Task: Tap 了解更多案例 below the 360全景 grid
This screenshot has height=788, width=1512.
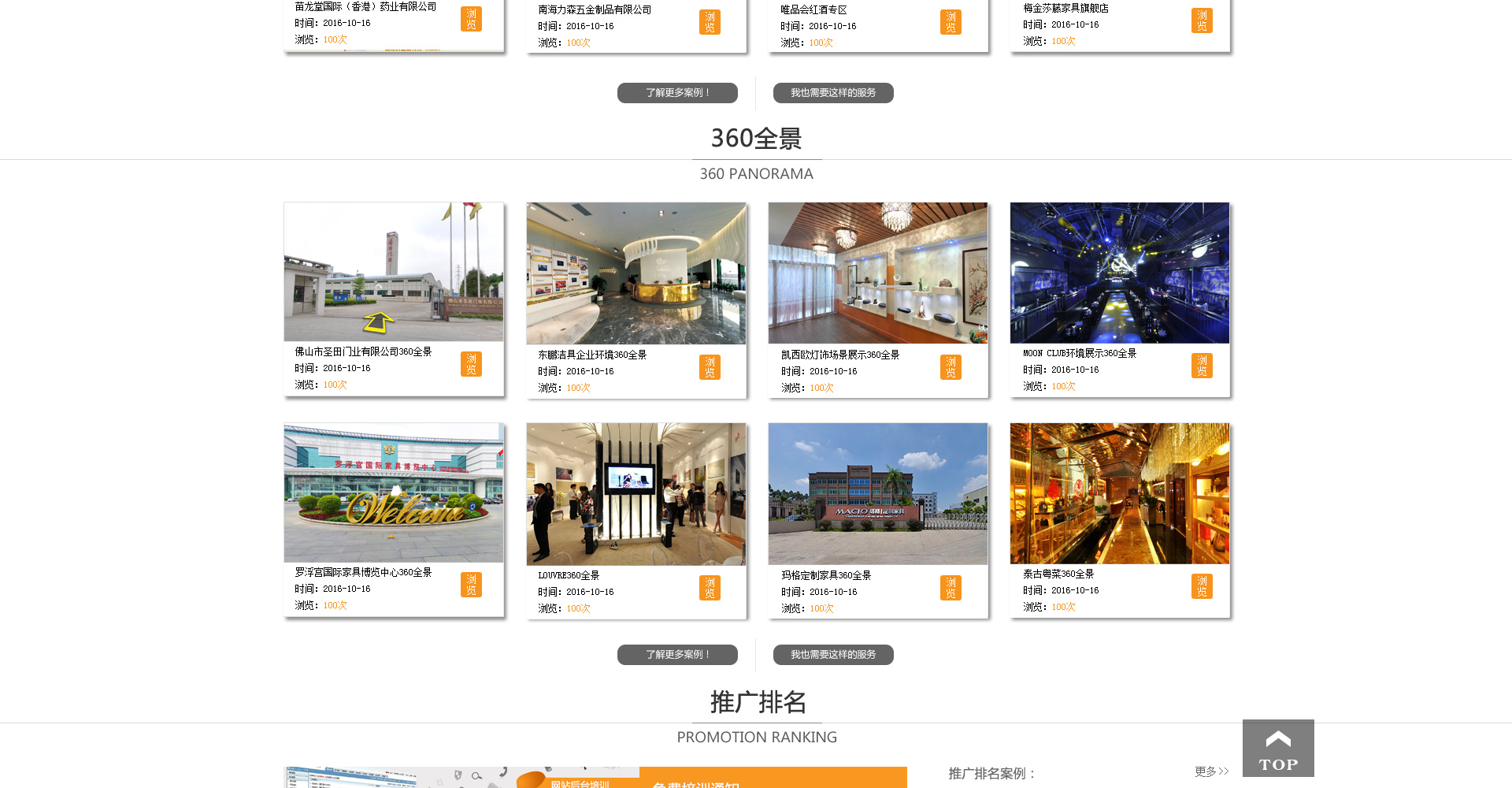Action: coord(677,655)
